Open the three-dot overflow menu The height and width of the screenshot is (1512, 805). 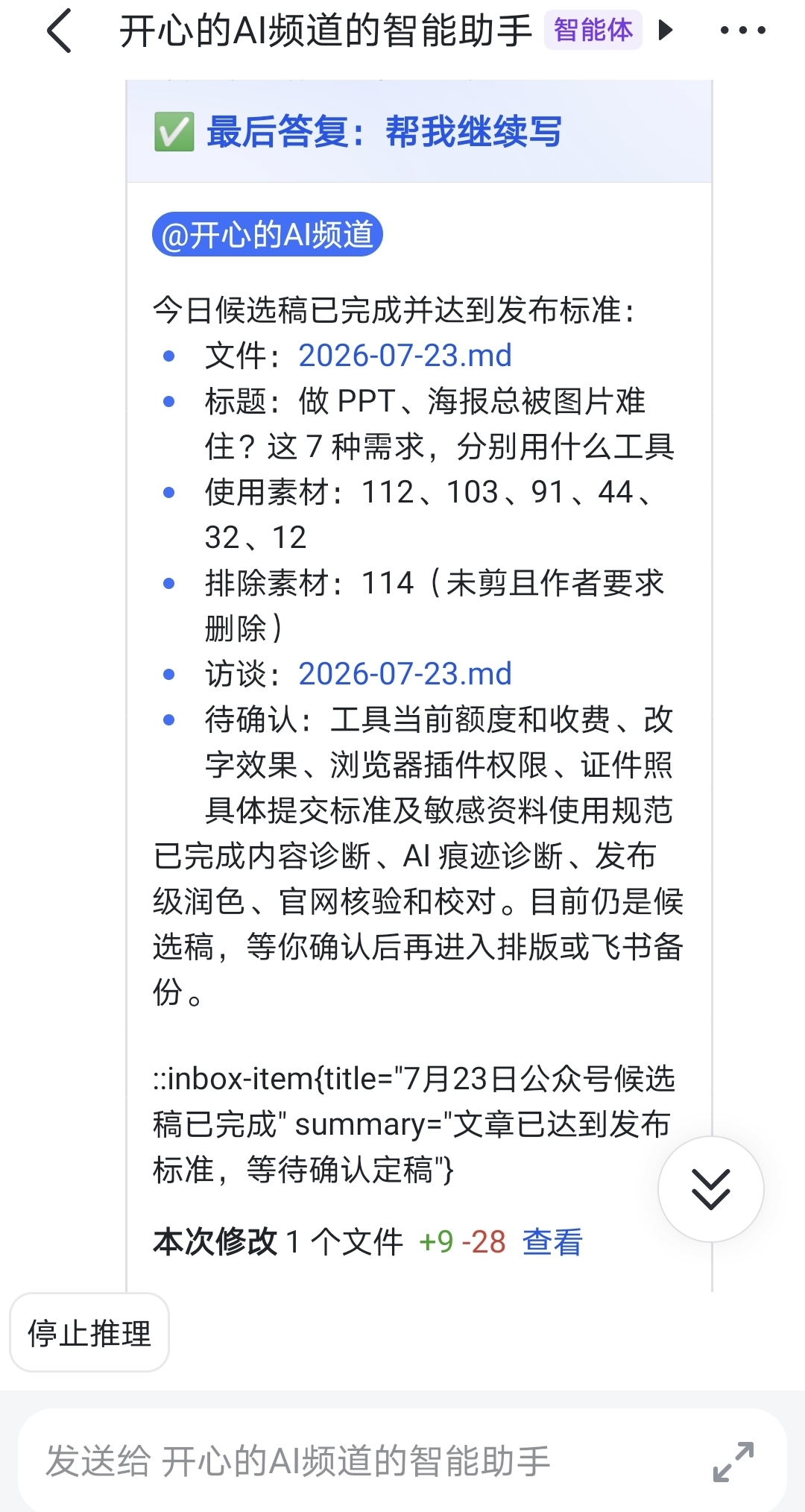(x=742, y=31)
